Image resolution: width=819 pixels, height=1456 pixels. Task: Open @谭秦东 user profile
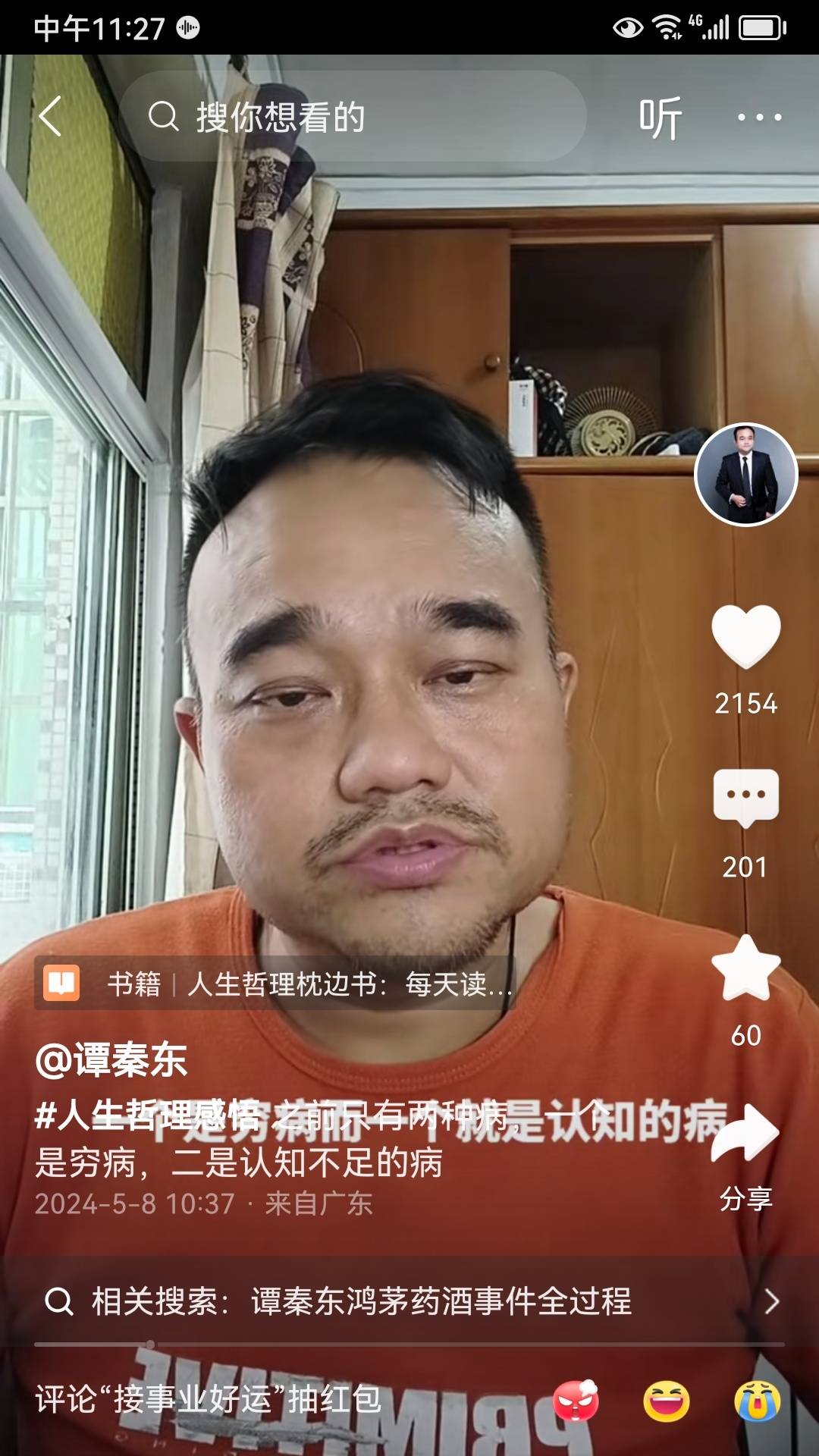[x=111, y=1059]
